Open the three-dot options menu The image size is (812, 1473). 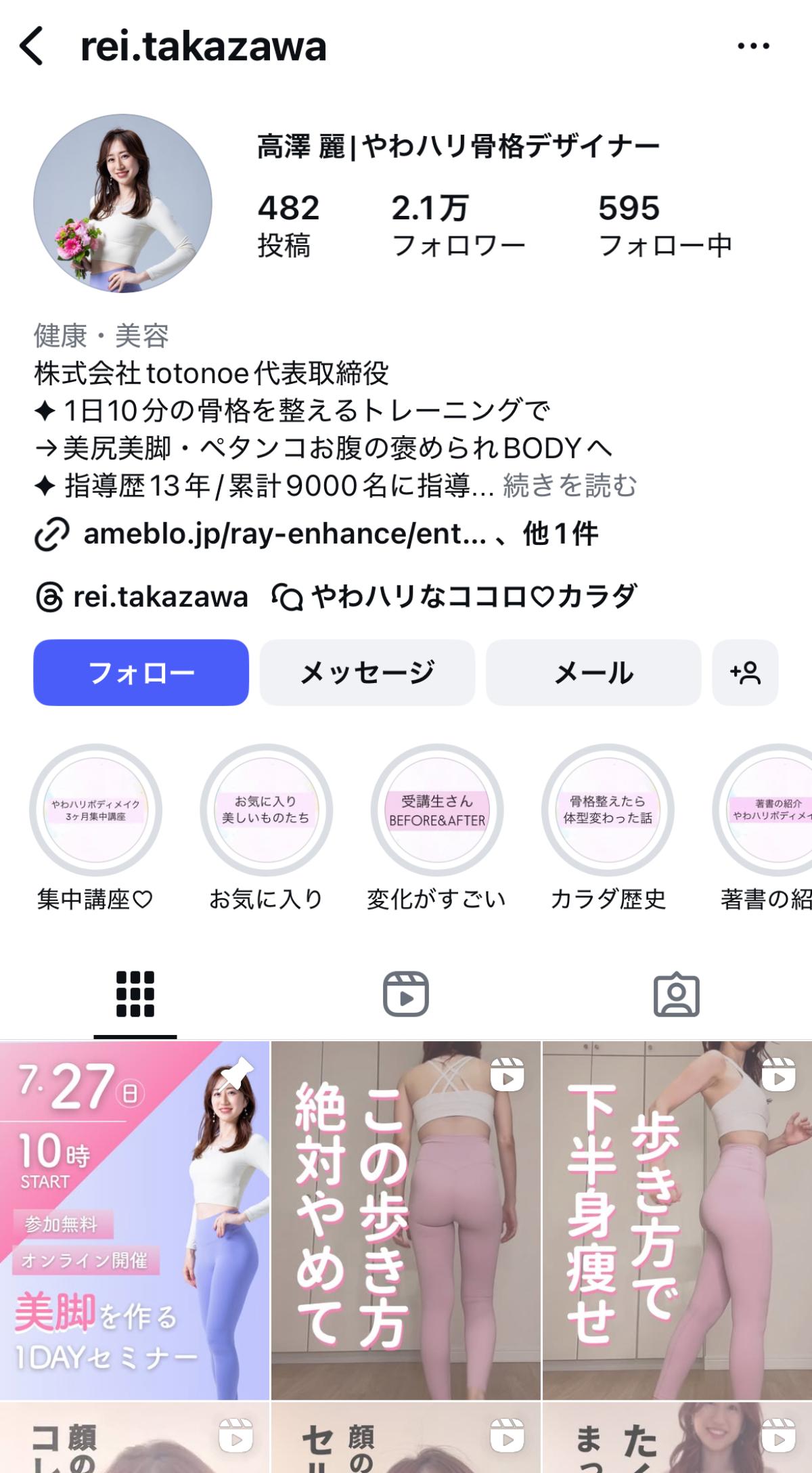(753, 46)
